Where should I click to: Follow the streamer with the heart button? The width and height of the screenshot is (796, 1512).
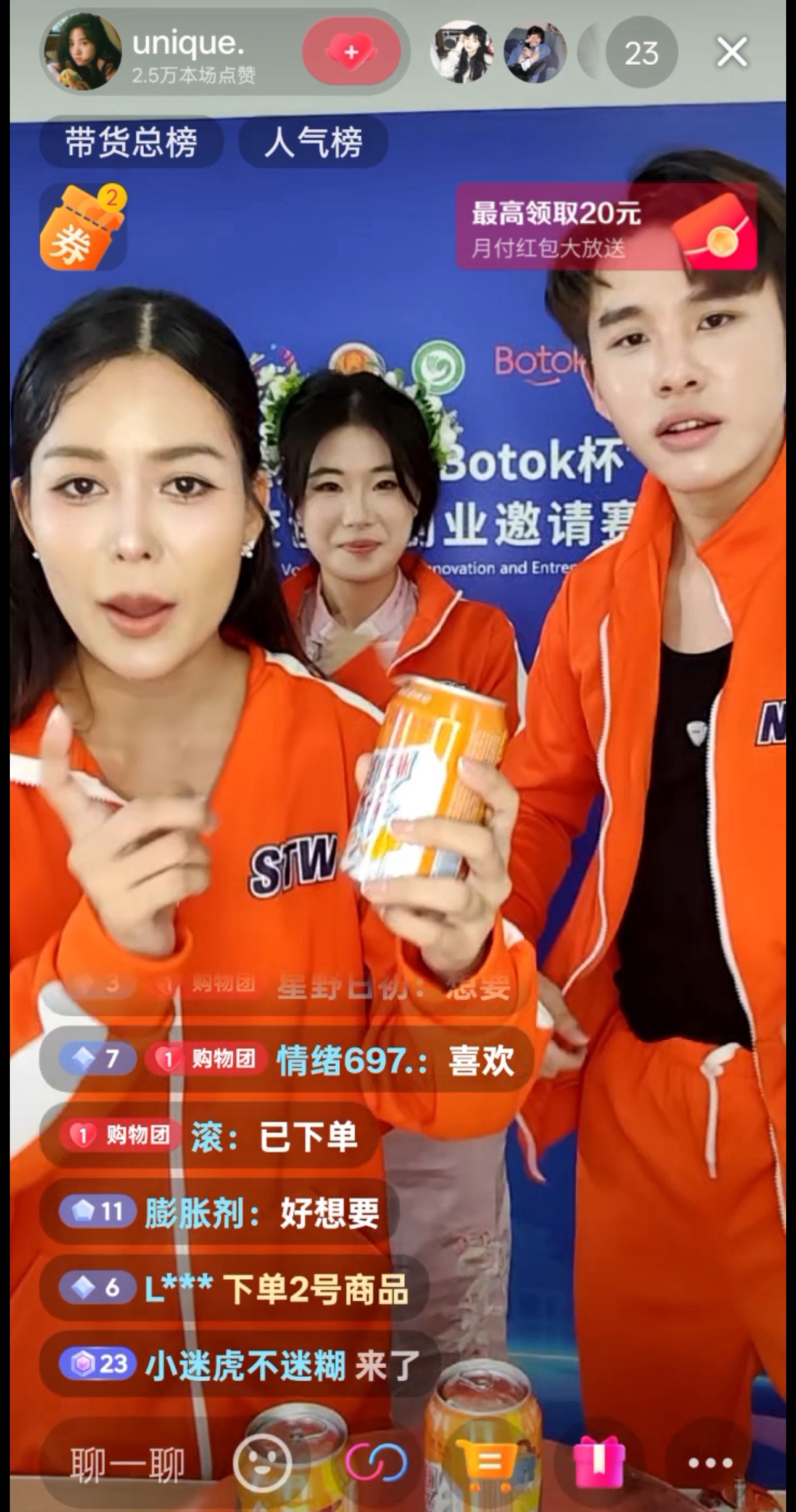pyautogui.click(x=351, y=52)
